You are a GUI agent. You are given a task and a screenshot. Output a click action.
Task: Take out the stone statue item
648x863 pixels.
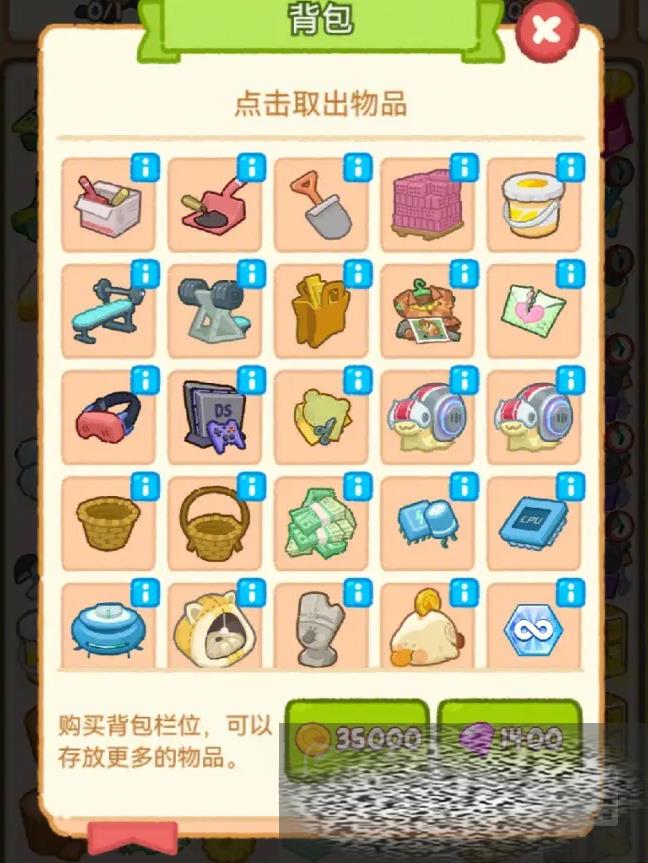[x=320, y=628]
